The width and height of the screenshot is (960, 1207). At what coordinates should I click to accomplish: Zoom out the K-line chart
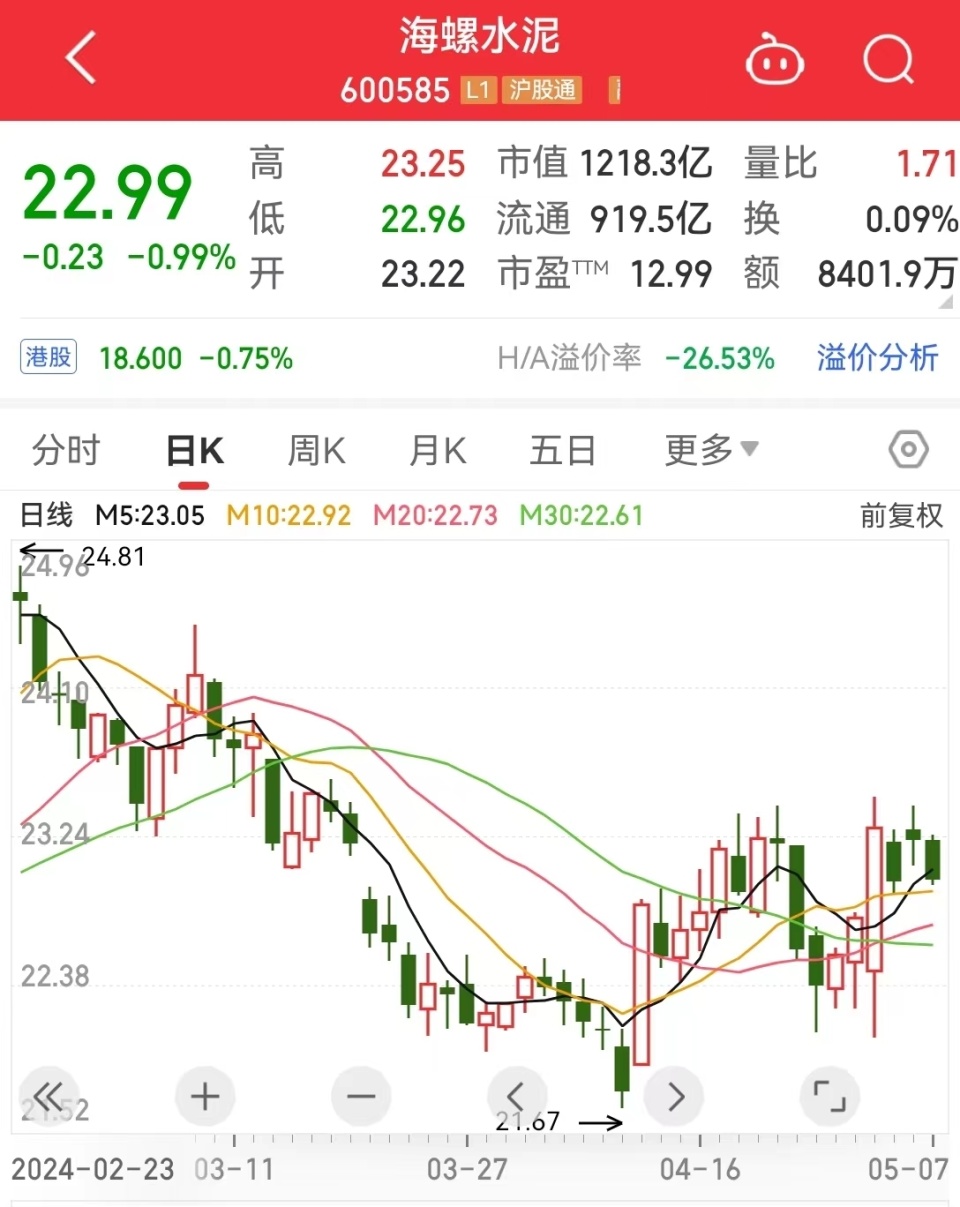[360, 1097]
